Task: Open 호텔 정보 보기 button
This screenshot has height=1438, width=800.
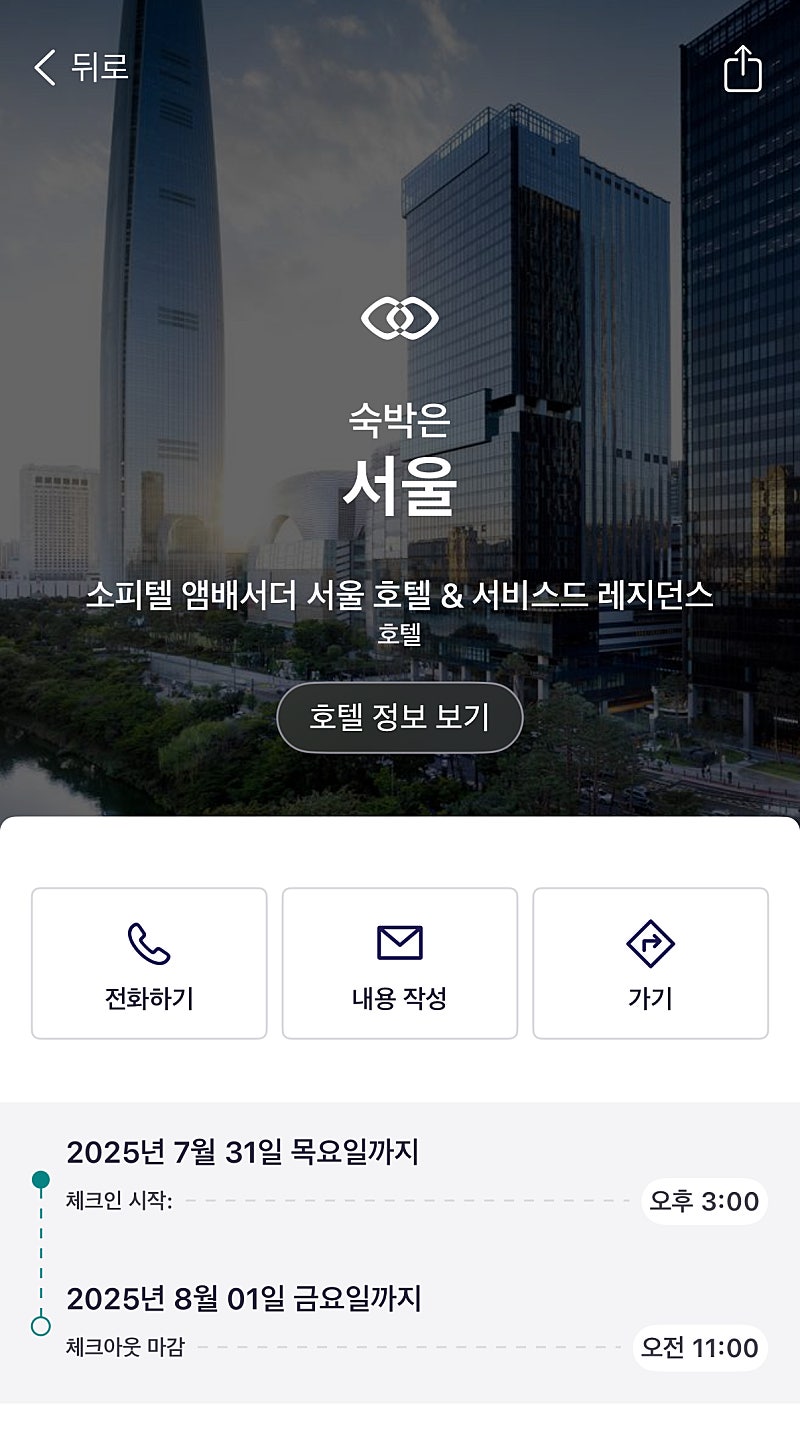Action: (x=400, y=717)
